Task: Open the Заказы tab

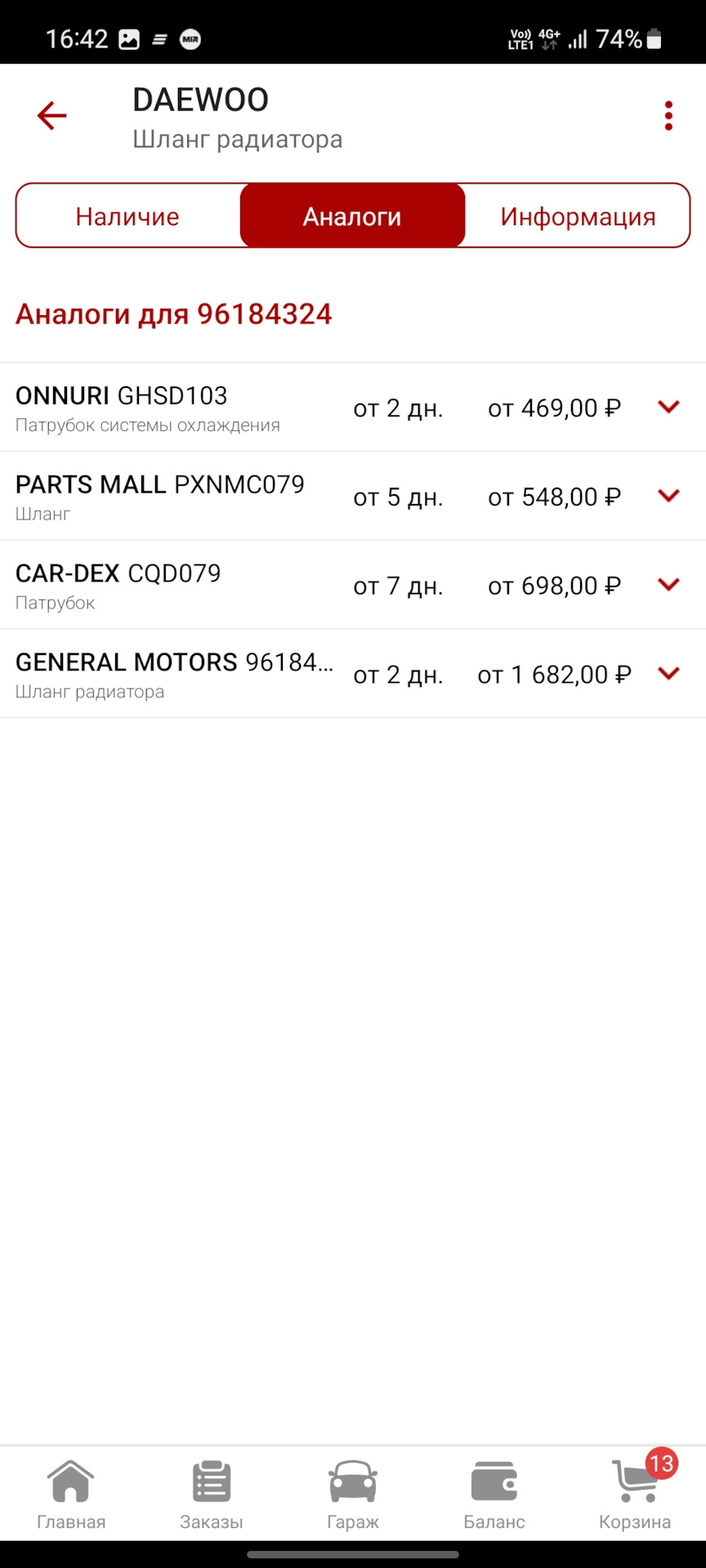Action: click(x=212, y=1496)
